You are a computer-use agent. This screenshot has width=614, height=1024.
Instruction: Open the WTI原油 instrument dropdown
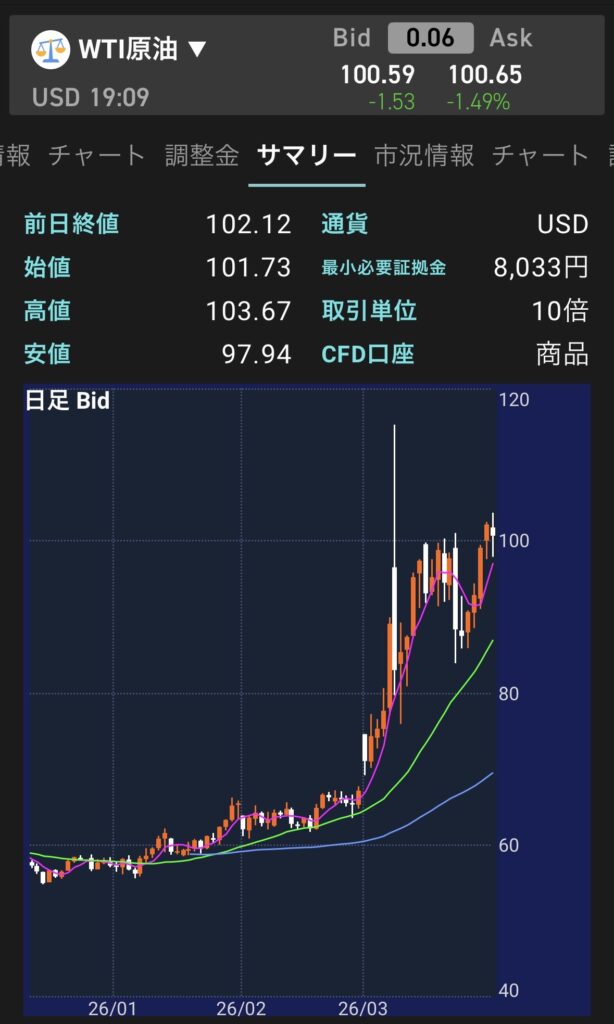[x=120, y=49]
